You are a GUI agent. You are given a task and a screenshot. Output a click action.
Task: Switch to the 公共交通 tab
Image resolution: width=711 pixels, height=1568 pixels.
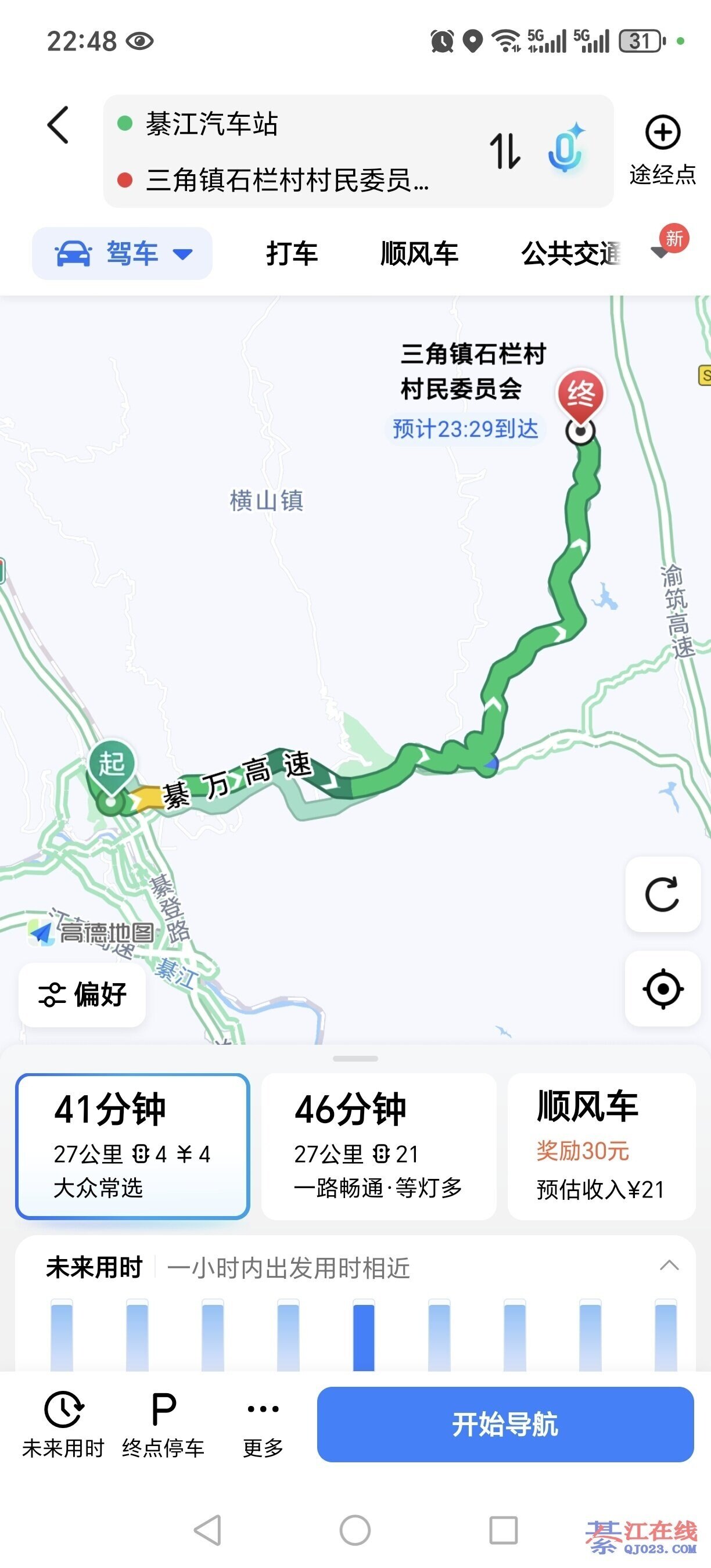(x=570, y=253)
